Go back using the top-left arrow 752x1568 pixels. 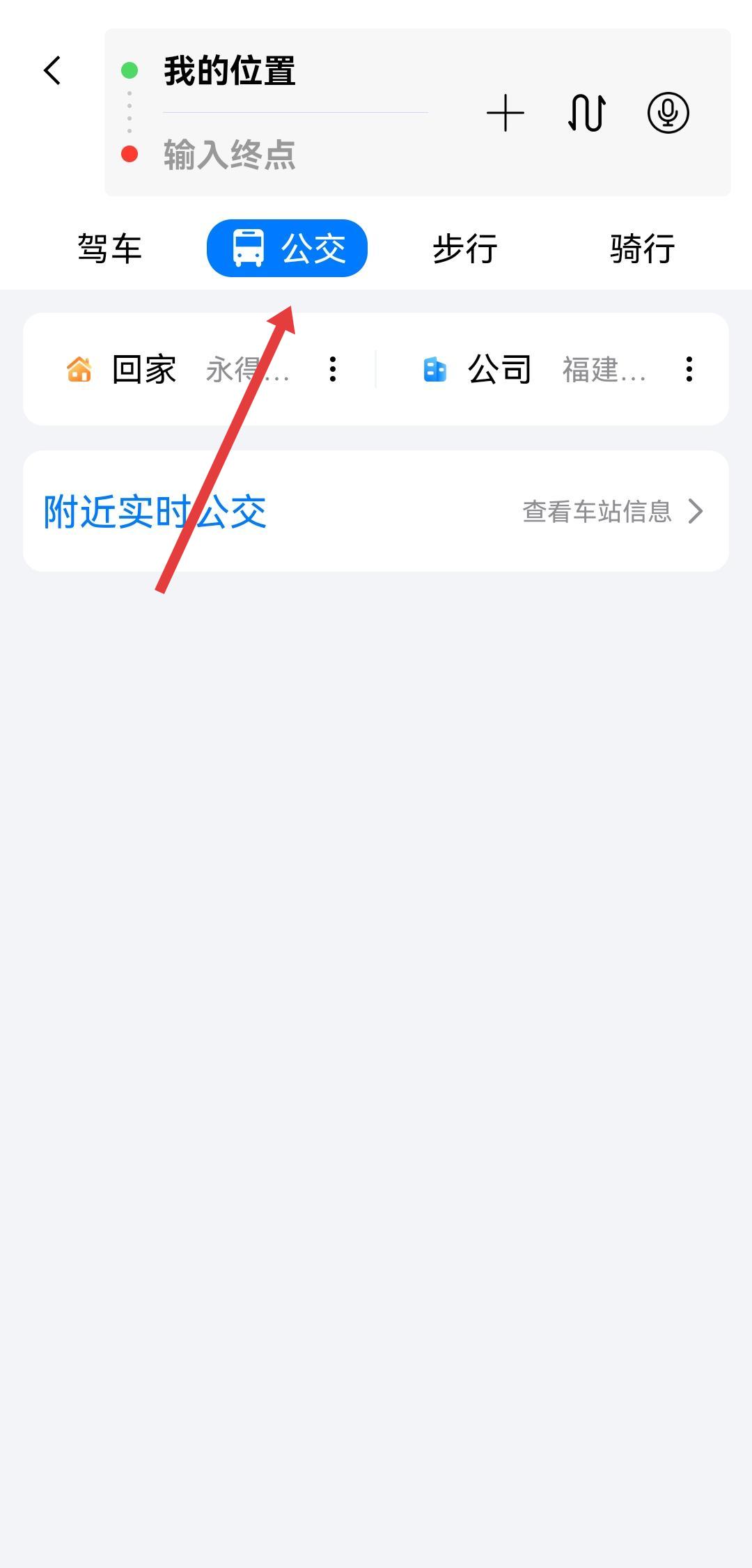tap(52, 70)
